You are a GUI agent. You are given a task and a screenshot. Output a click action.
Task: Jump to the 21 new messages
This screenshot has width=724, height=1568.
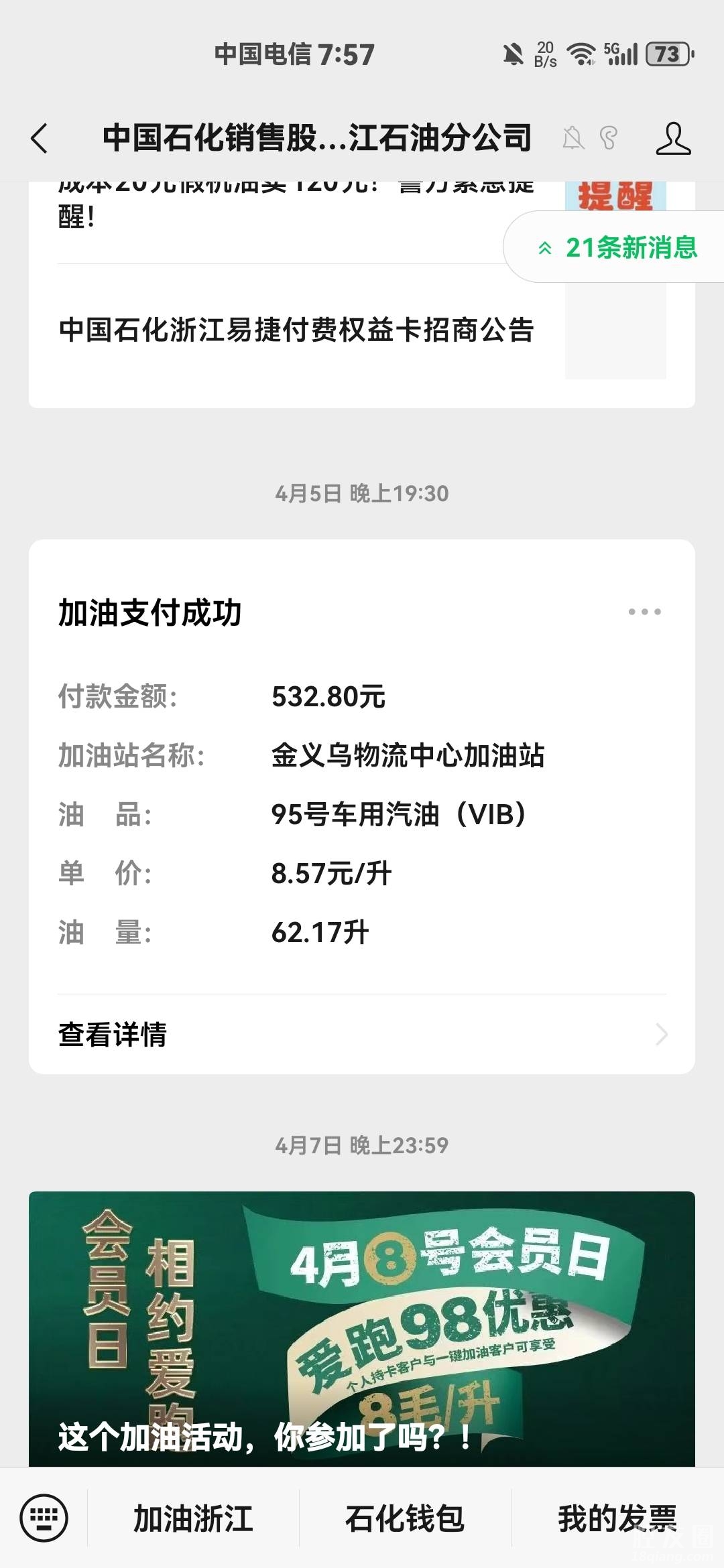617,248
